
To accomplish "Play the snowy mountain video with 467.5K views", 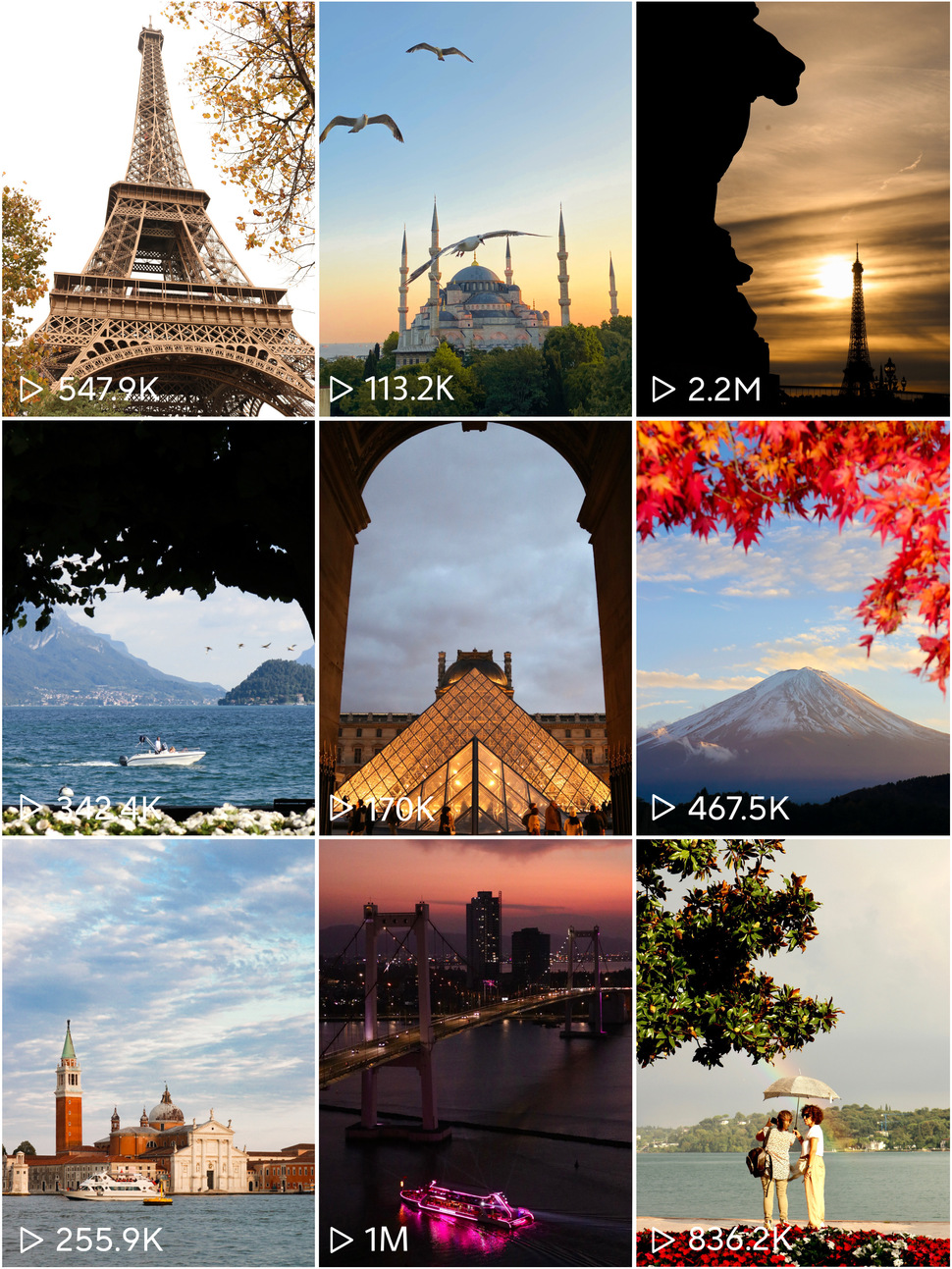I will [793, 628].
